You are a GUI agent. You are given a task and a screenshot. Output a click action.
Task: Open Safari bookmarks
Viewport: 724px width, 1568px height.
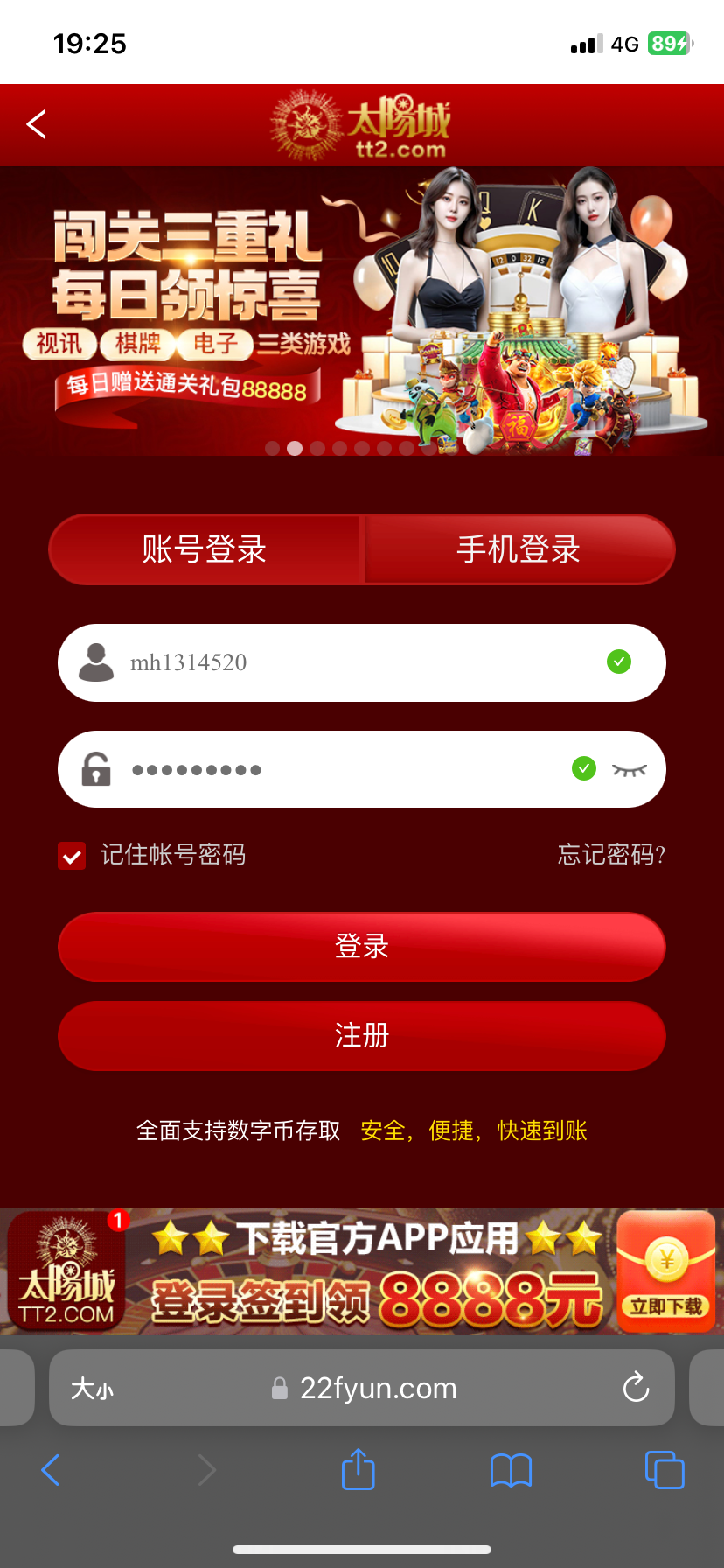pos(512,1470)
